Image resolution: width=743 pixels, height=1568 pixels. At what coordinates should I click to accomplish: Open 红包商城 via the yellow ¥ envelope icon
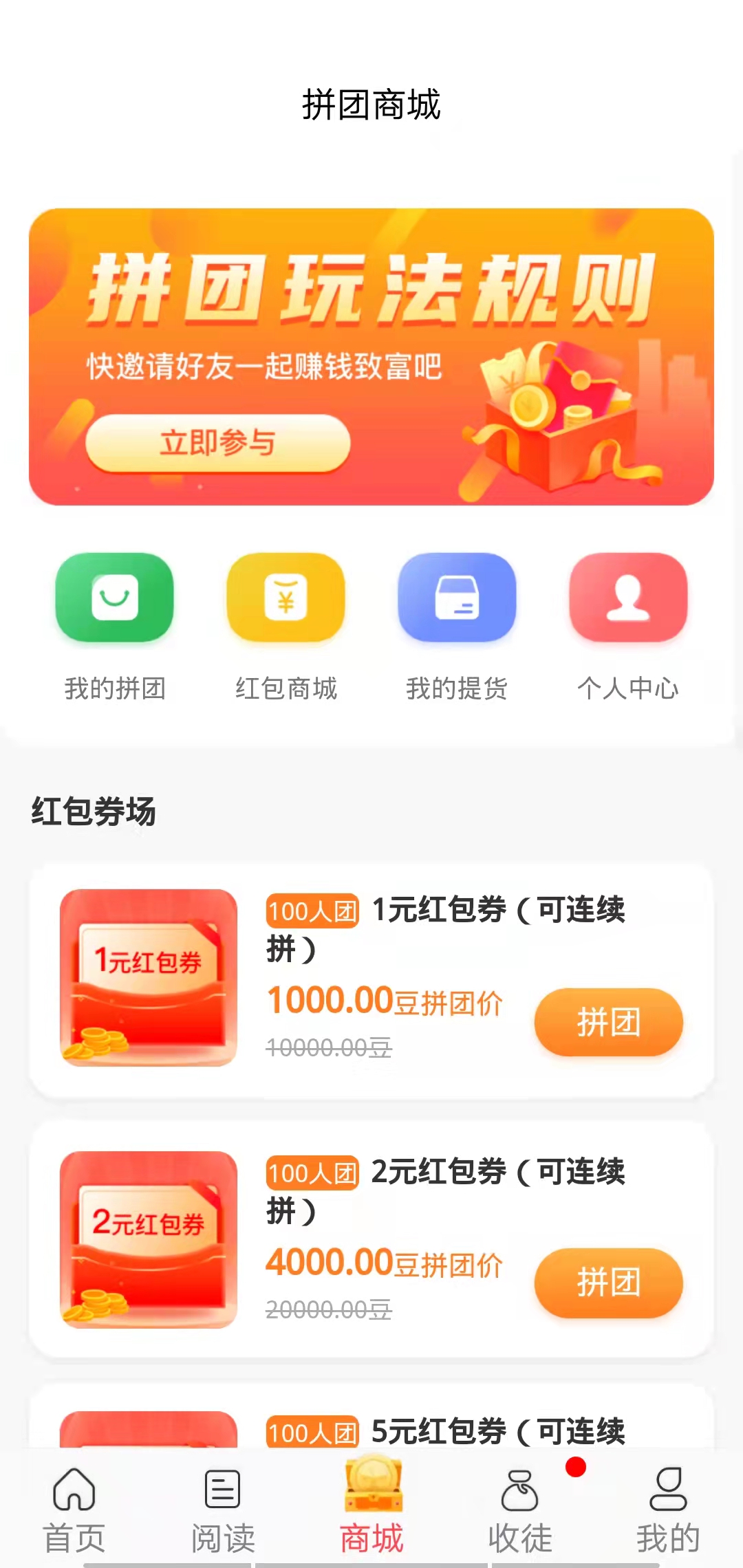click(x=285, y=598)
